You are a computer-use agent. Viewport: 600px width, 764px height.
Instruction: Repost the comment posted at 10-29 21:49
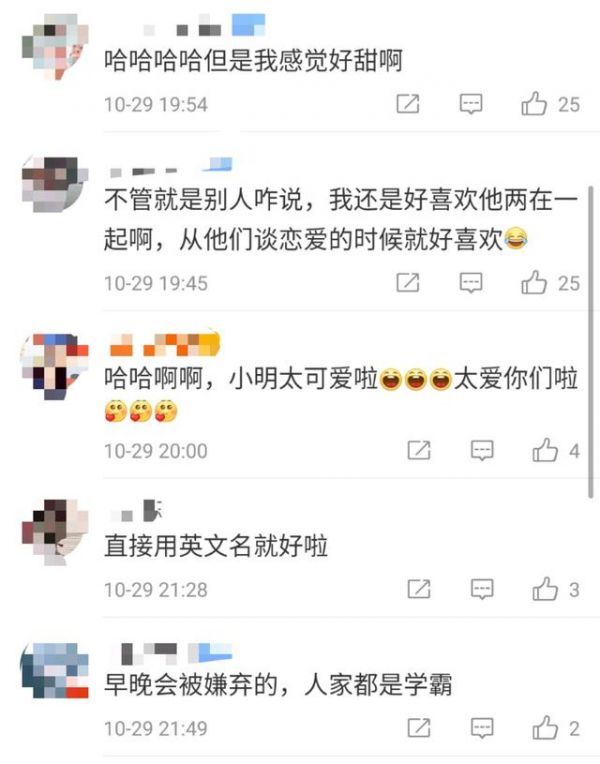(419, 727)
